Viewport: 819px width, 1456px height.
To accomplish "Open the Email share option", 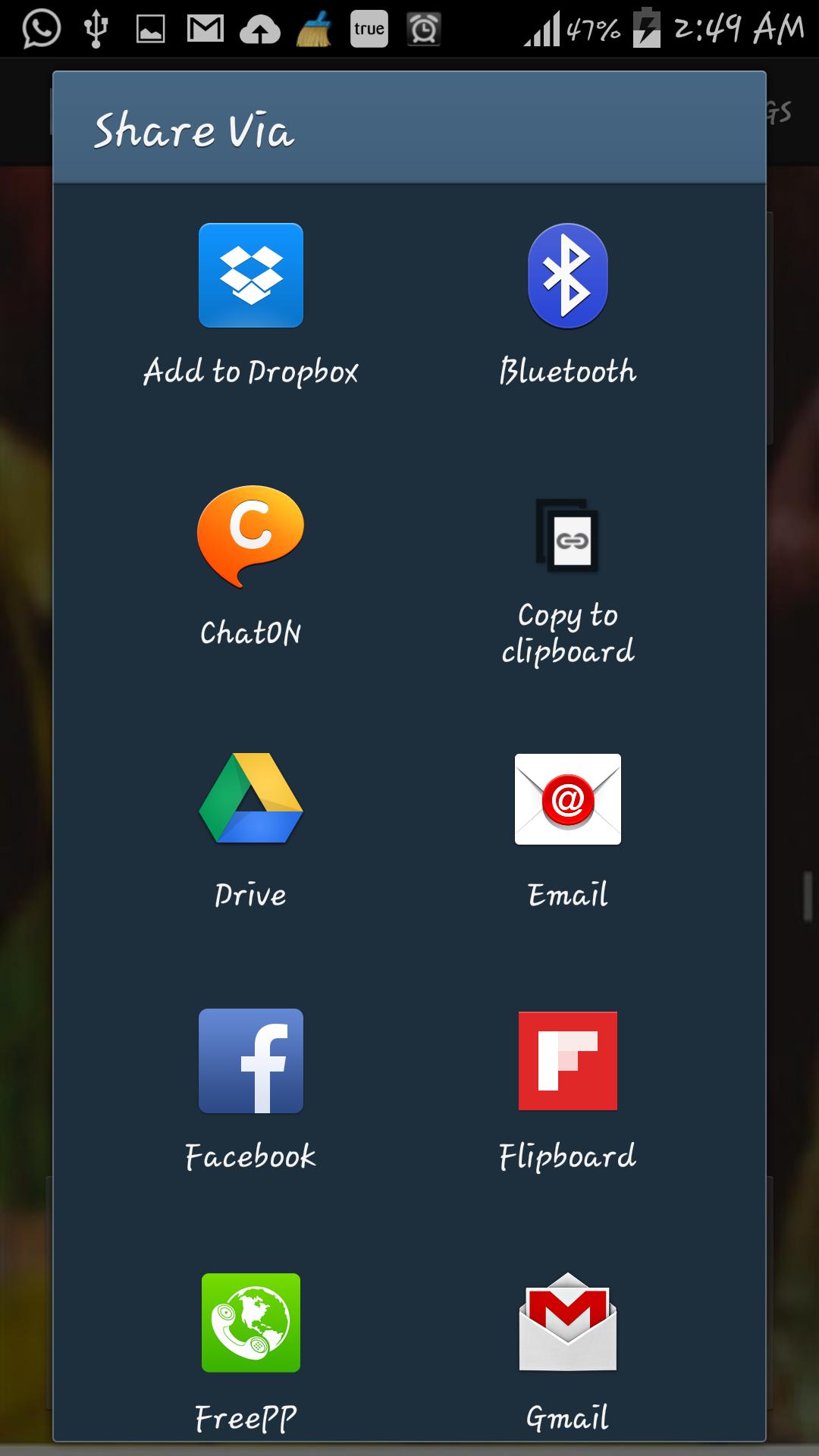I will point(568,799).
